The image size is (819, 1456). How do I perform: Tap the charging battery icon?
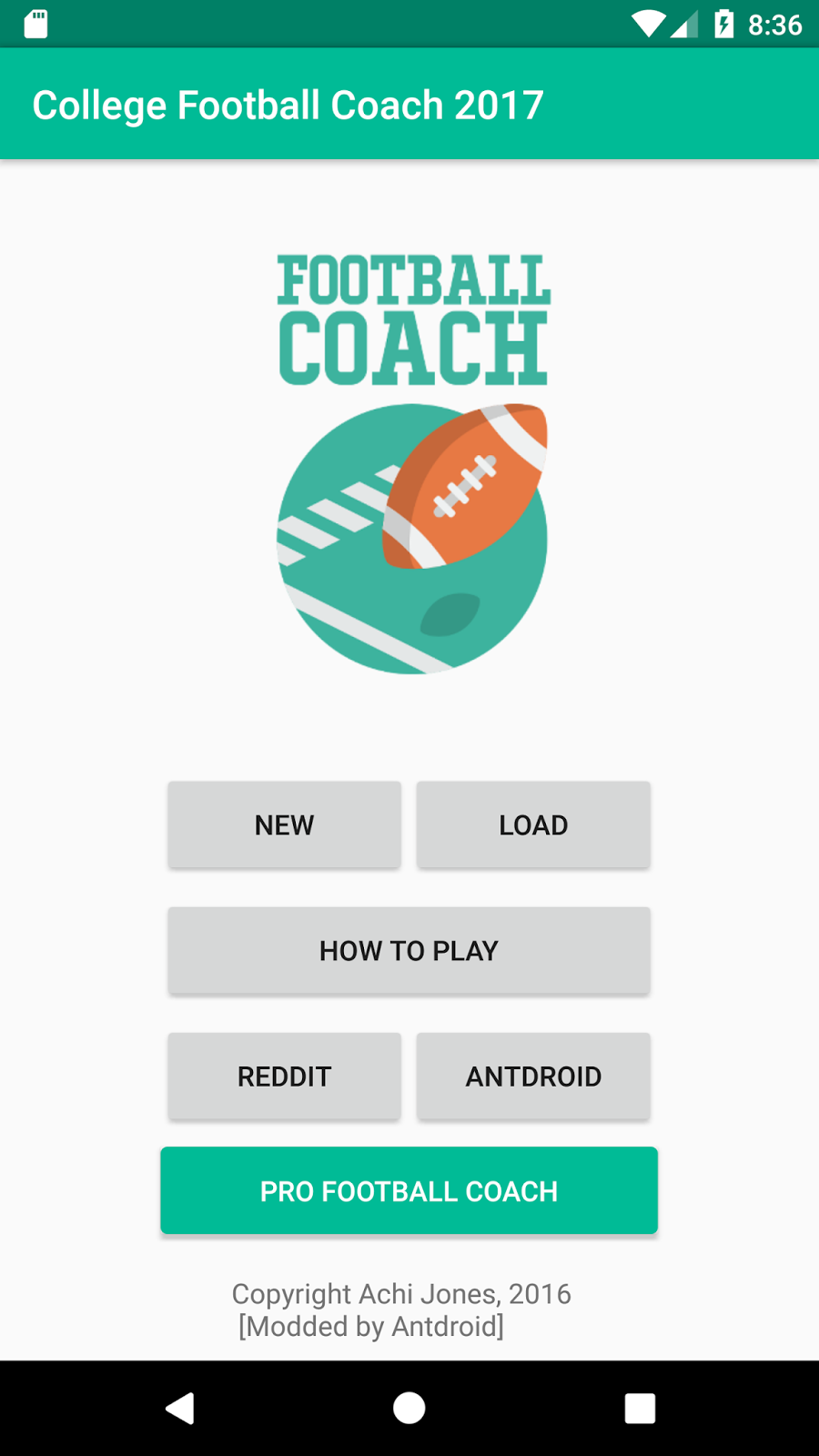(724, 24)
